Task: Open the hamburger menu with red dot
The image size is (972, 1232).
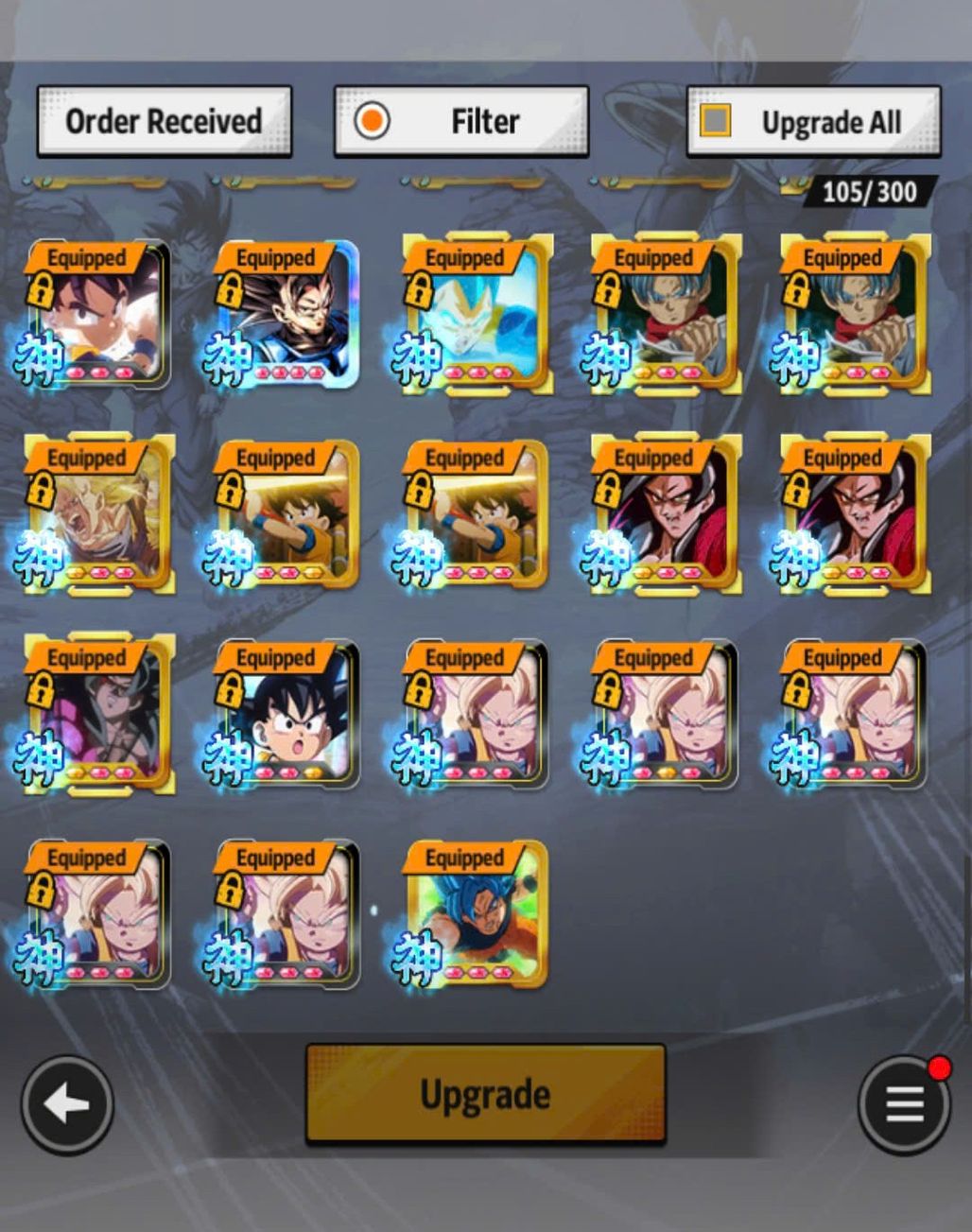Action: pyautogui.click(x=904, y=1104)
